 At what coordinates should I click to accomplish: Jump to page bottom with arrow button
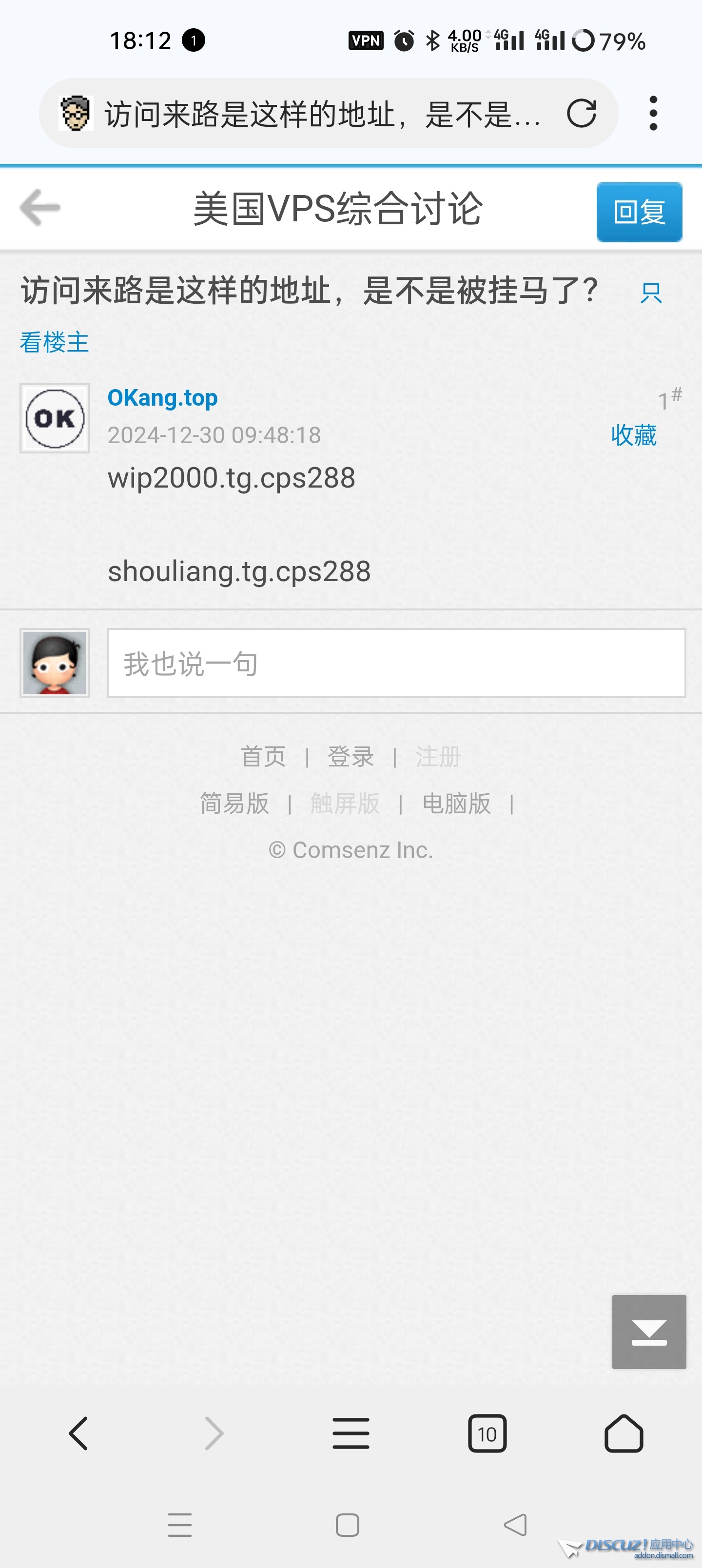tap(648, 1332)
